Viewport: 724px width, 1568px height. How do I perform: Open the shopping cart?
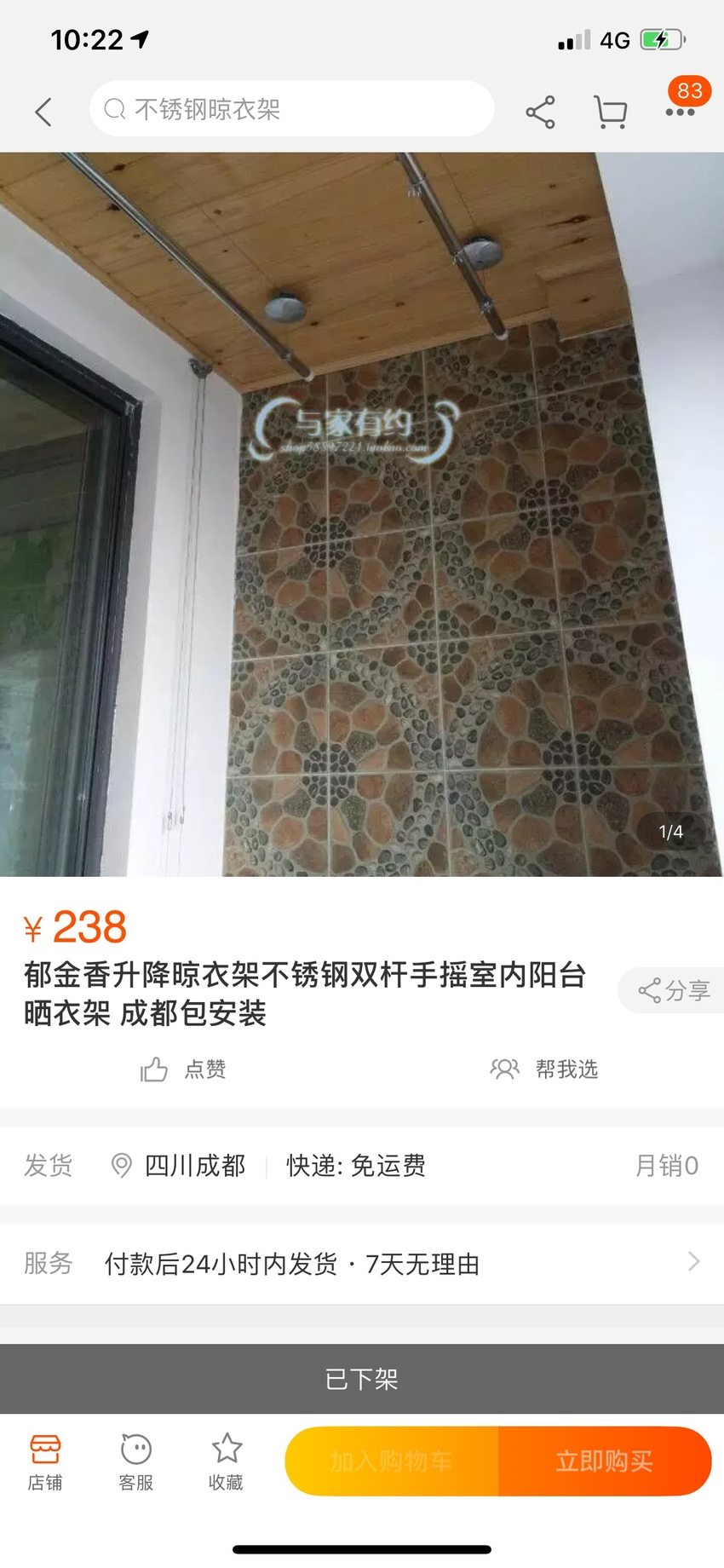click(610, 112)
